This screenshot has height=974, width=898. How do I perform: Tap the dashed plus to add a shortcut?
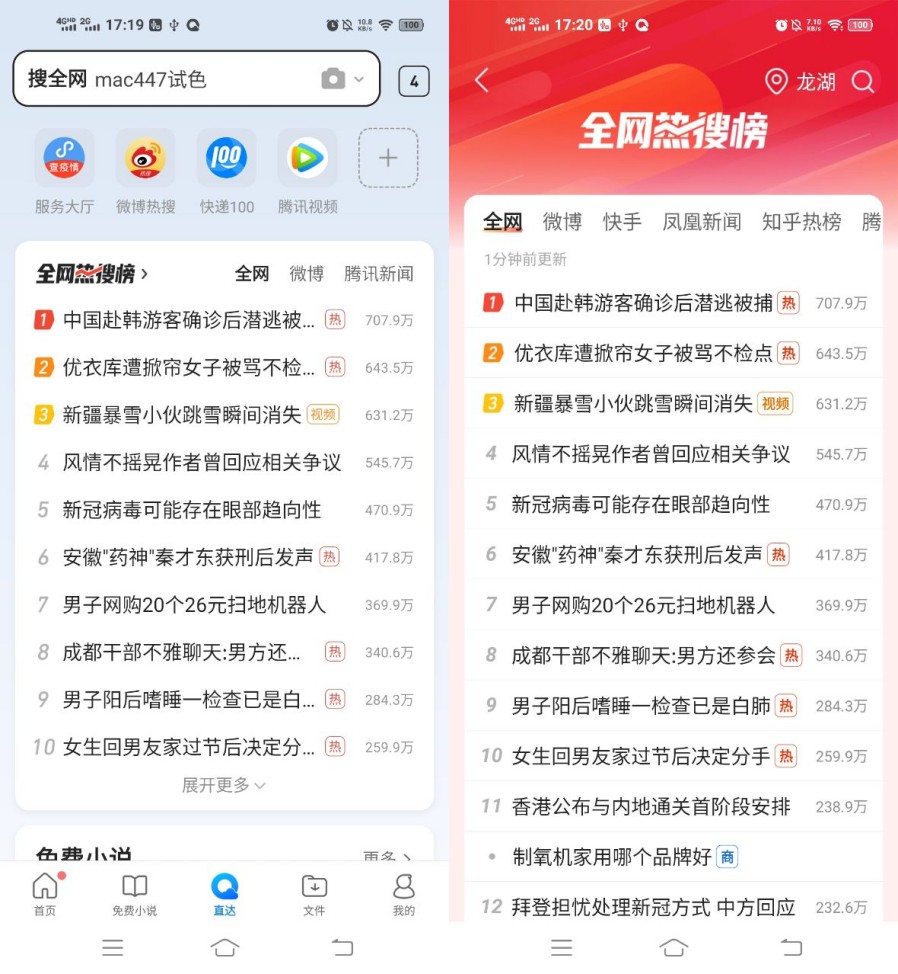[x=387, y=157]
